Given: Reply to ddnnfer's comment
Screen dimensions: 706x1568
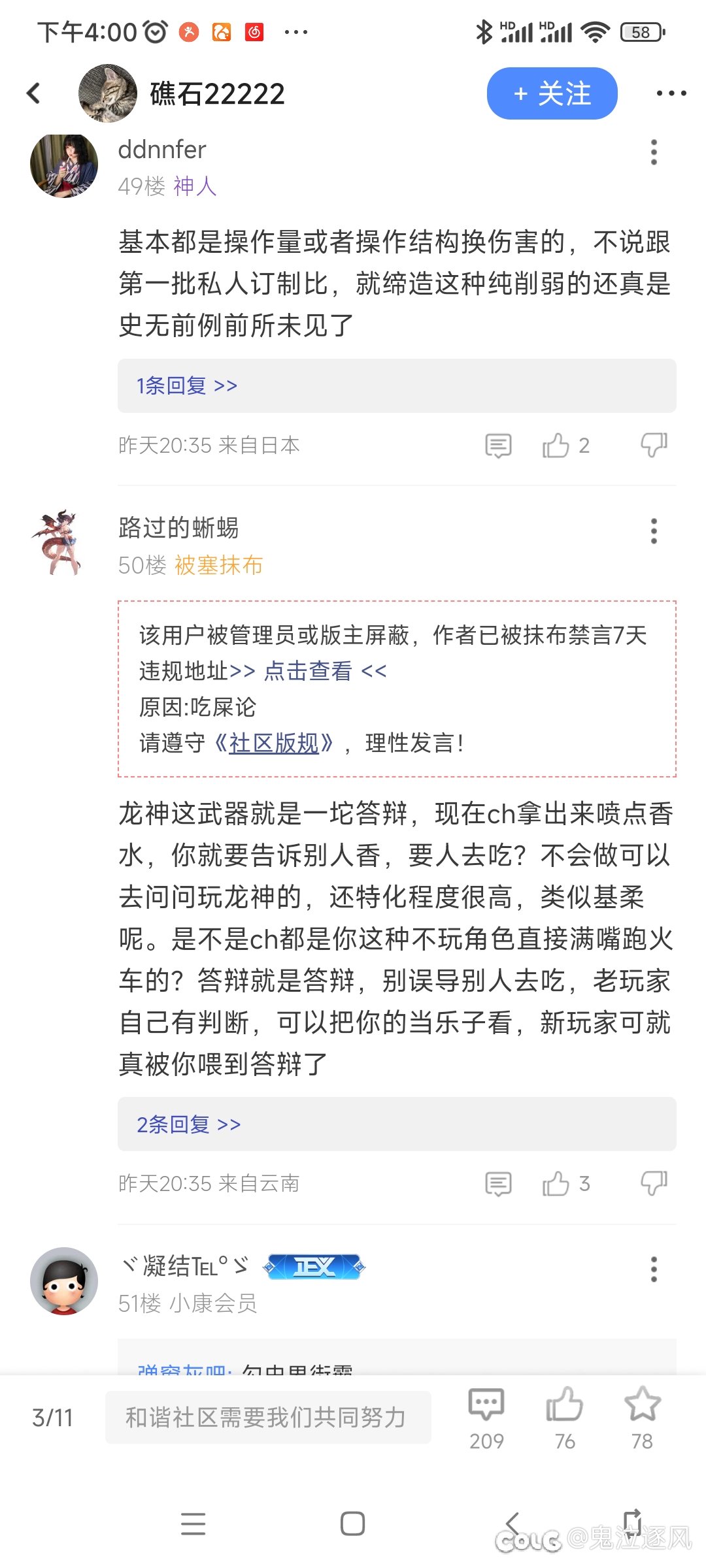Looking at the screenshot, I should coord(498,446).
